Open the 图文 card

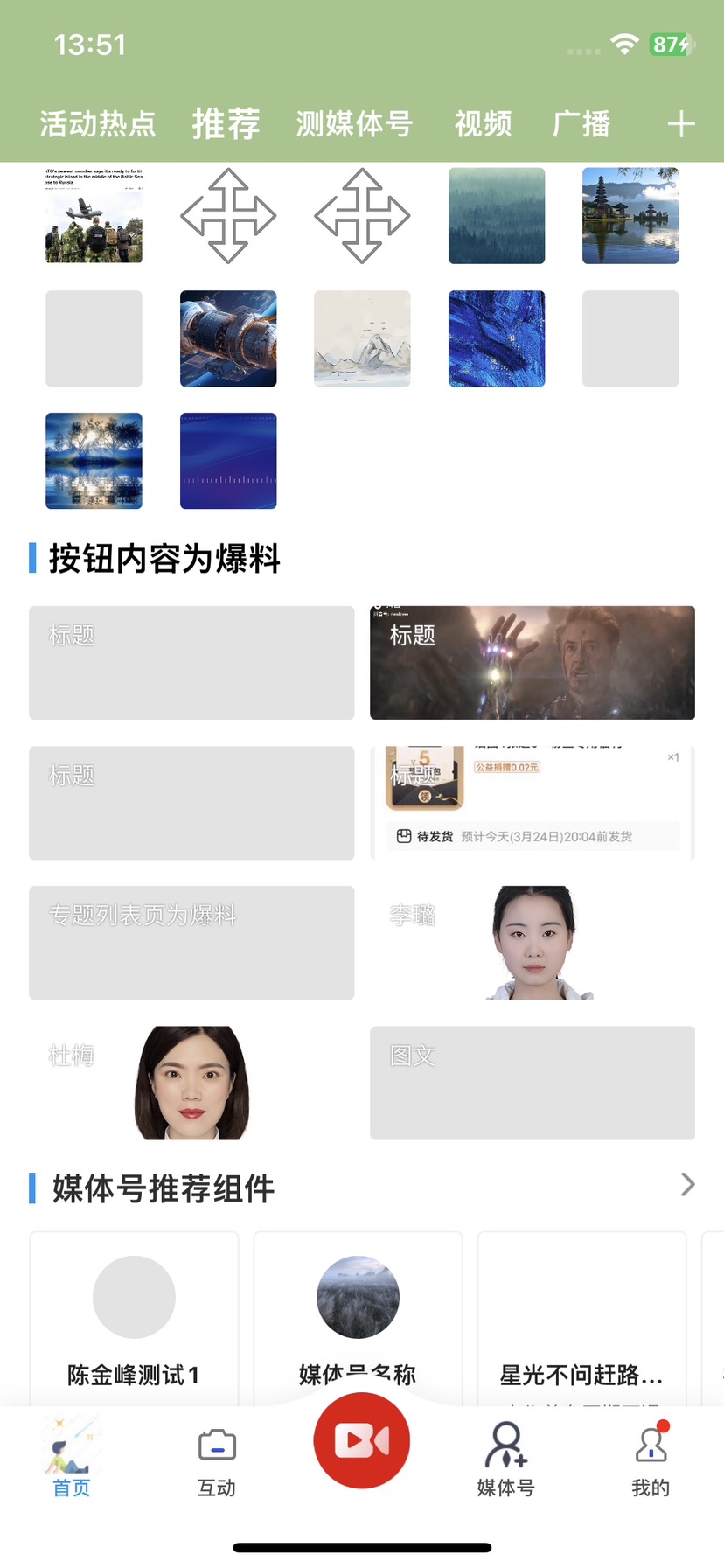pos(532,1083)
